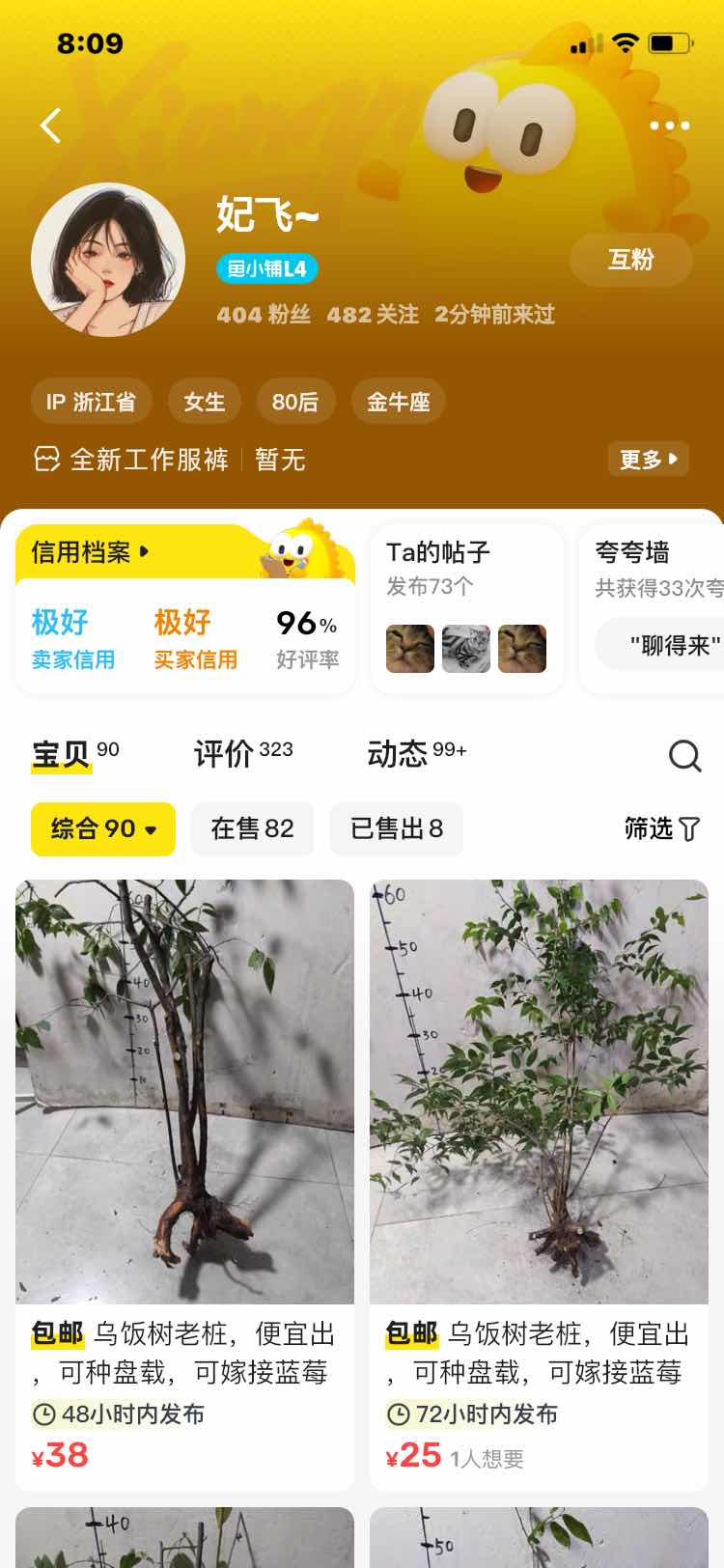The height and width of the screenshot is (1568, 724).
Task: Open the profile avatar of 妃飞~
Action: click(x=108, y=260)
